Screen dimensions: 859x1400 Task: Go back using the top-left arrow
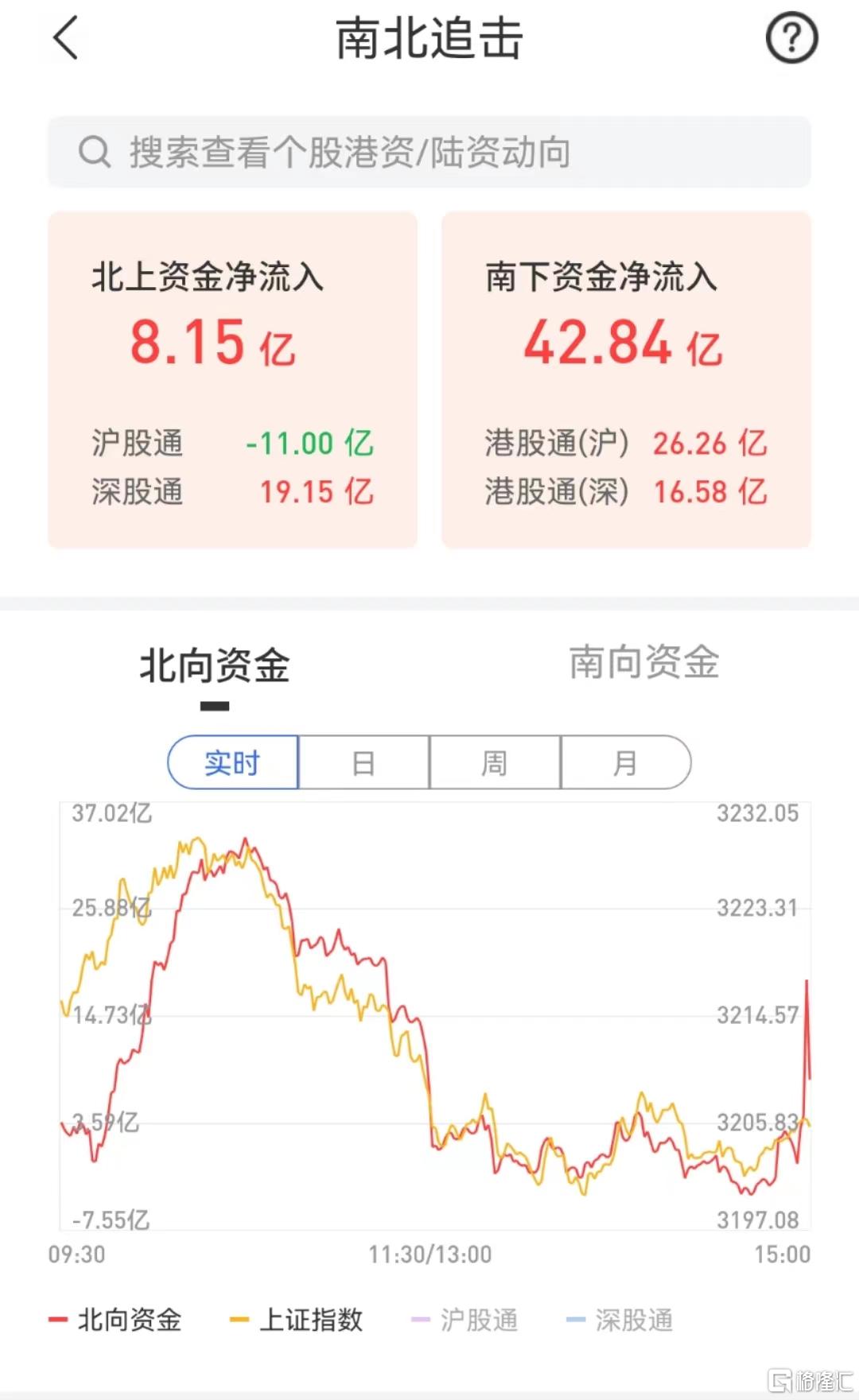[x=65, y=38]
